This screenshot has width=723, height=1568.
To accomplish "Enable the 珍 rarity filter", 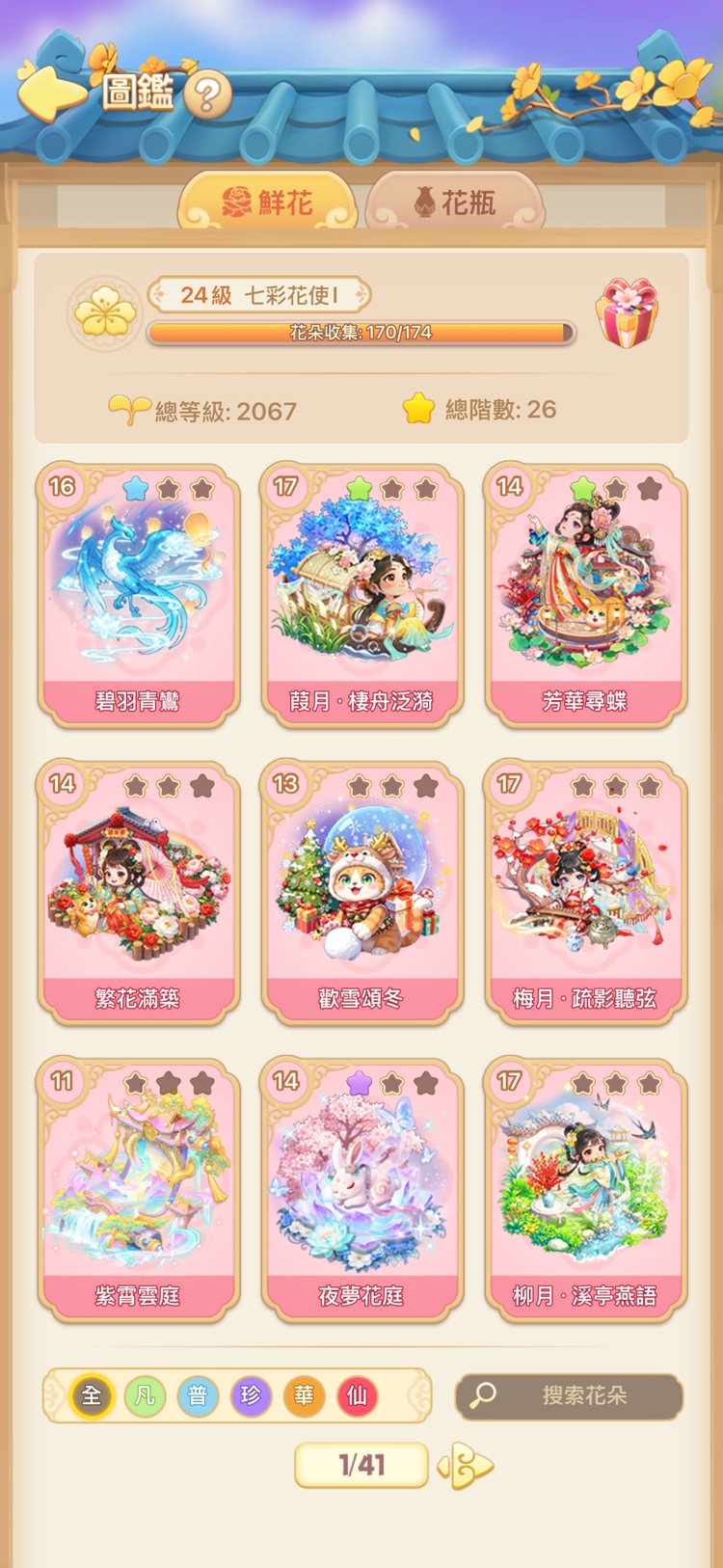I will click(251, 1395).
